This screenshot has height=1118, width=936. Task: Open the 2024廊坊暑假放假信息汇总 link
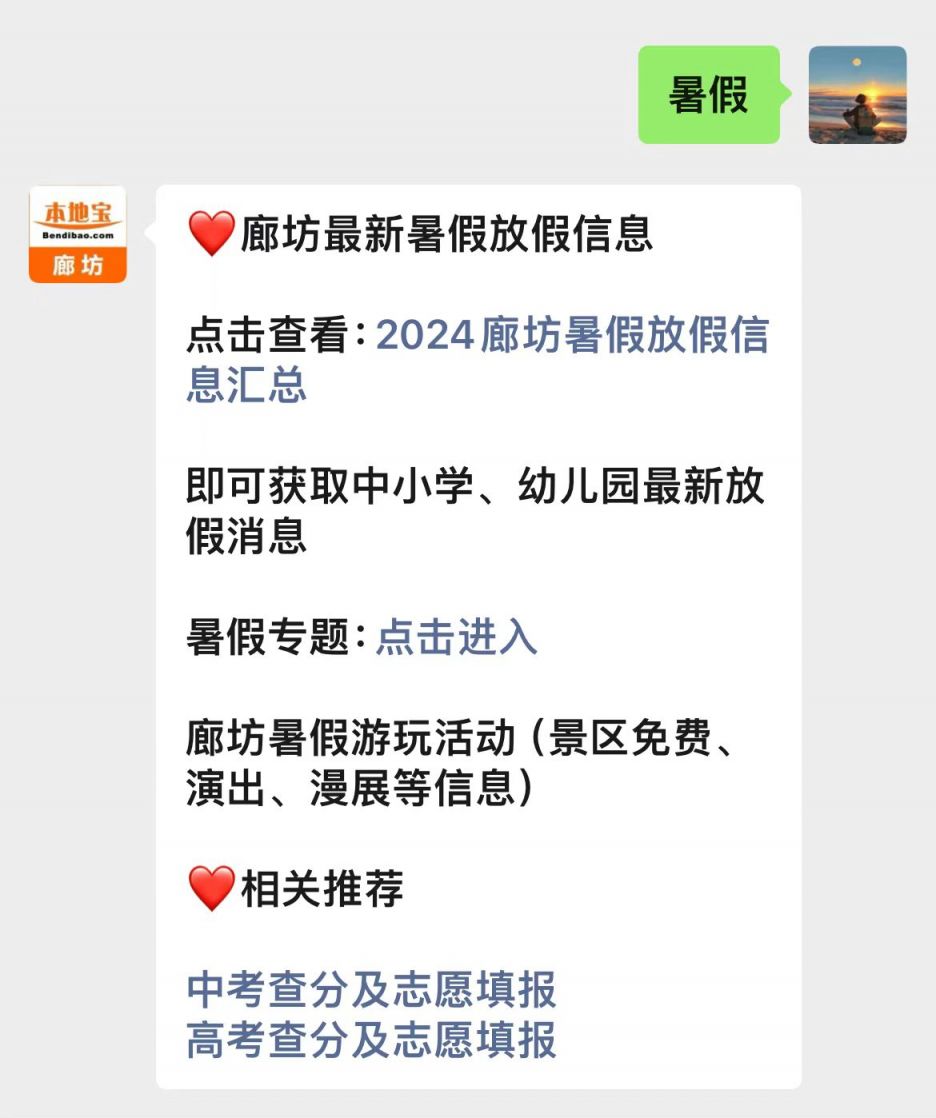pos(571,337)
